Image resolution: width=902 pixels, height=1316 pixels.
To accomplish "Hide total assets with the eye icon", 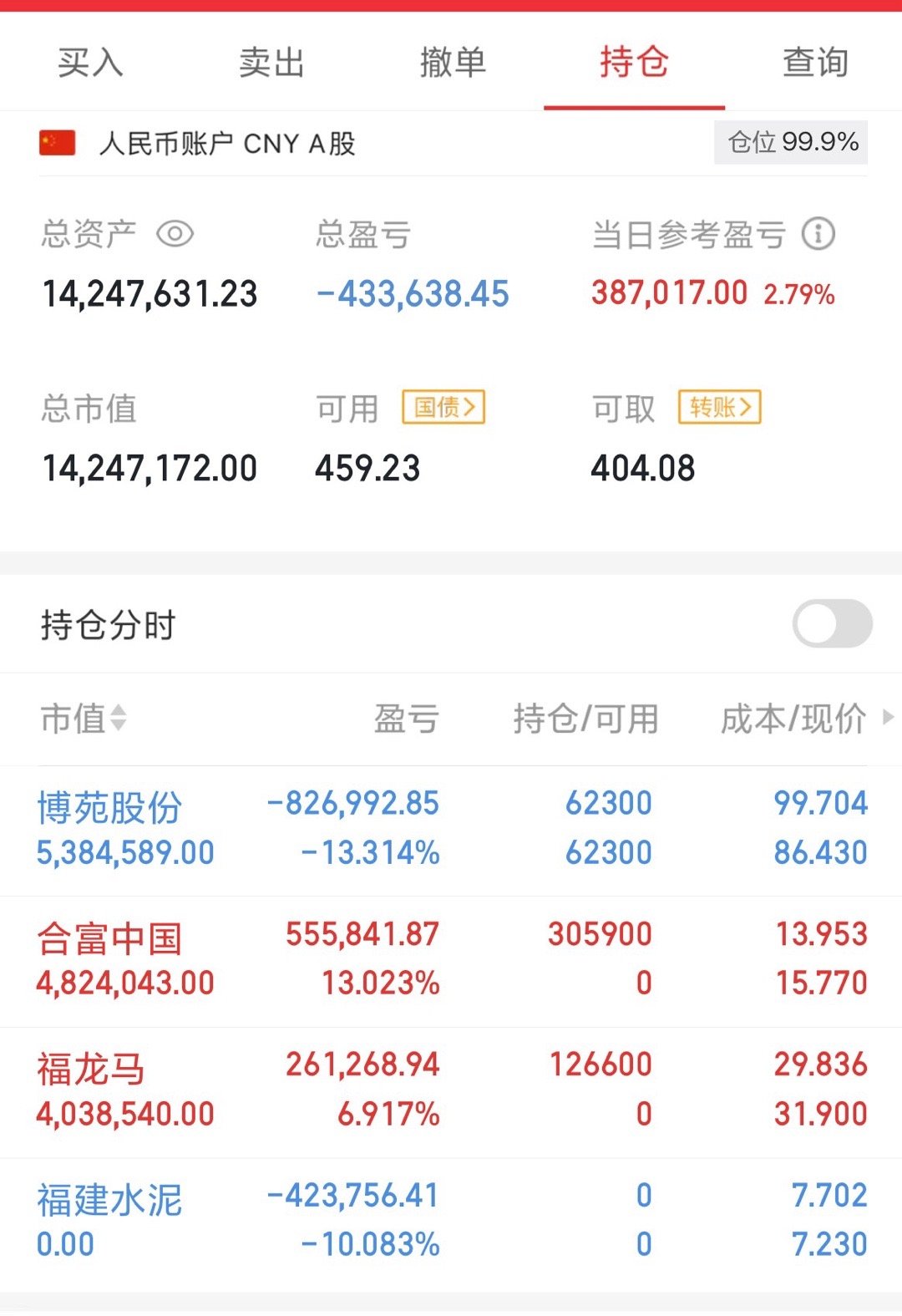I will pyautogui.click(x=175, y=233).
